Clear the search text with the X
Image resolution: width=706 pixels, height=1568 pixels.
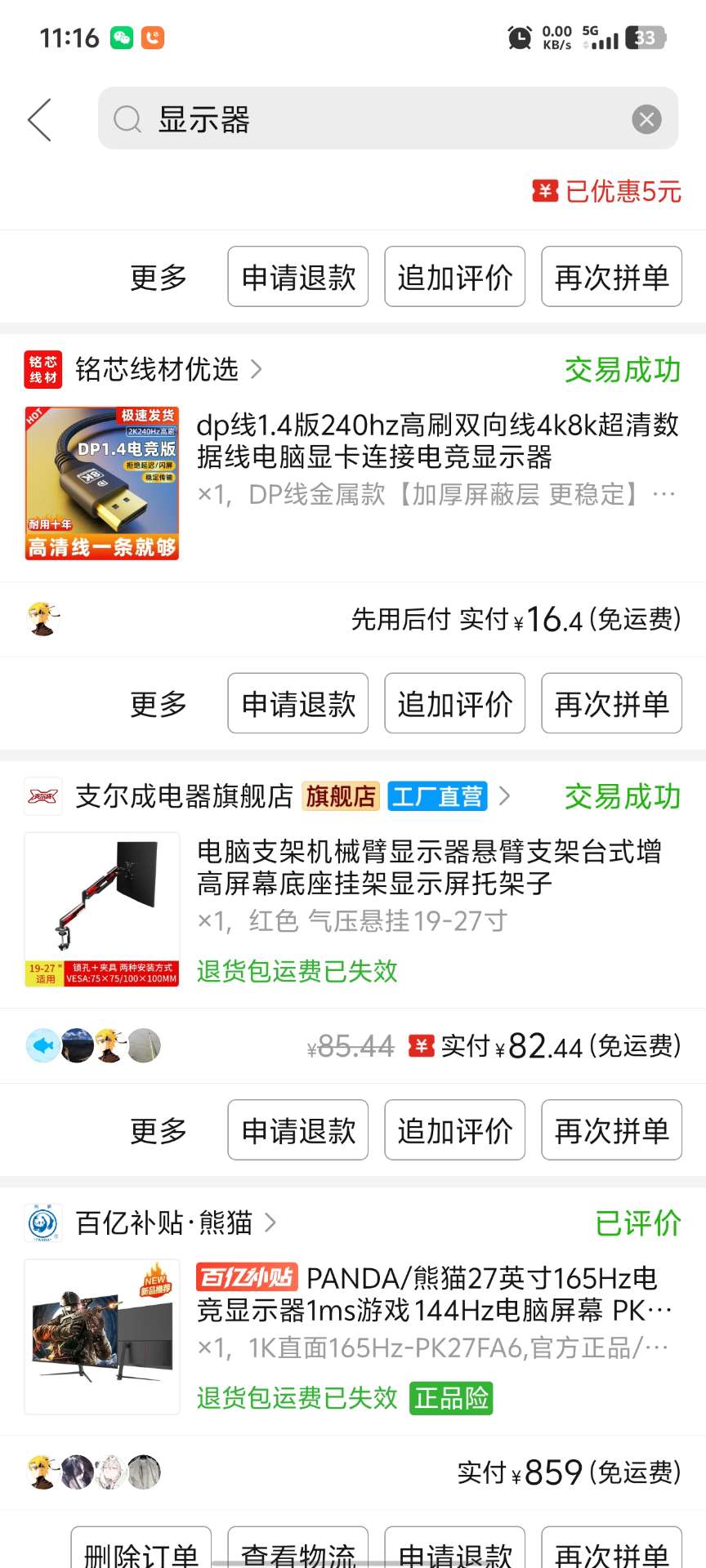646,120
